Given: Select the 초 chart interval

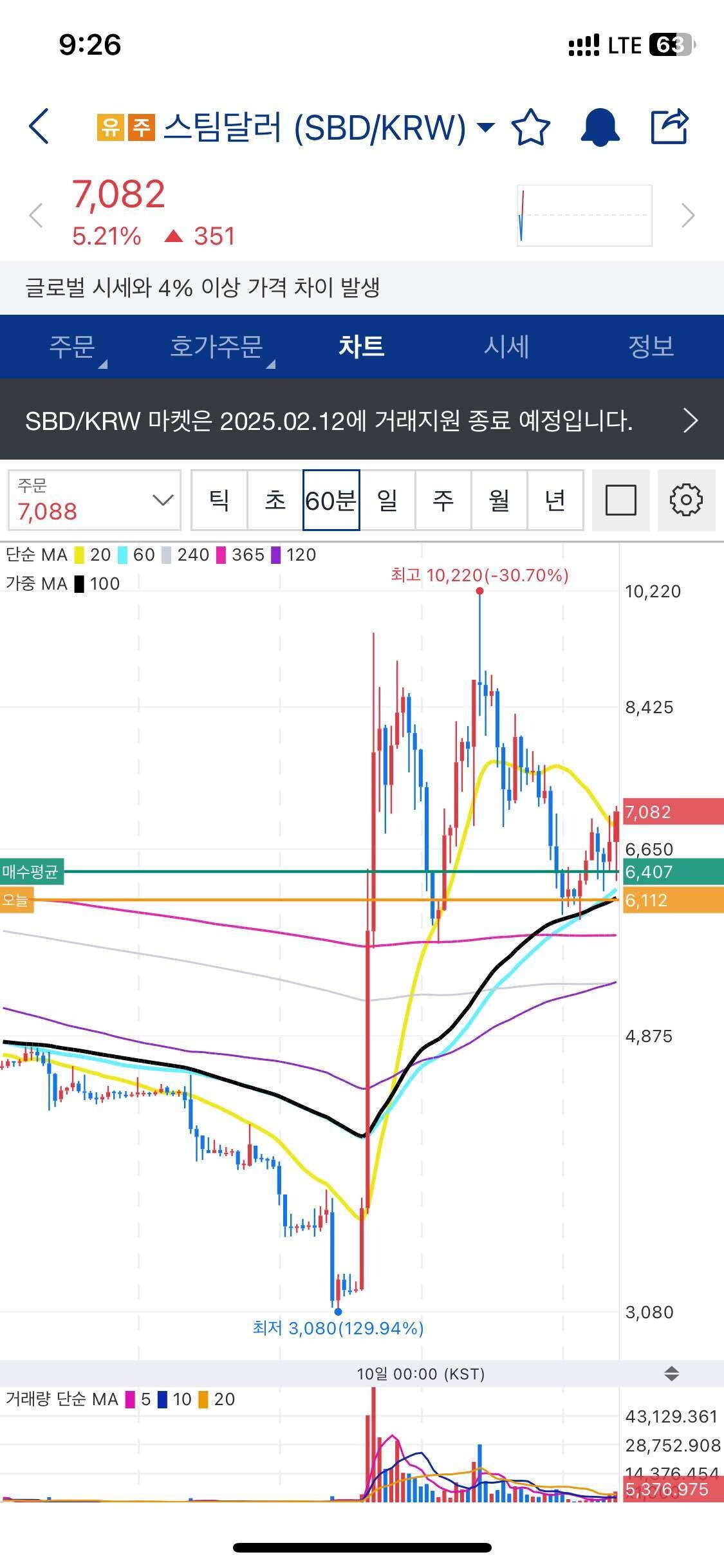Looking at the screenshot, I should (275, 500).
